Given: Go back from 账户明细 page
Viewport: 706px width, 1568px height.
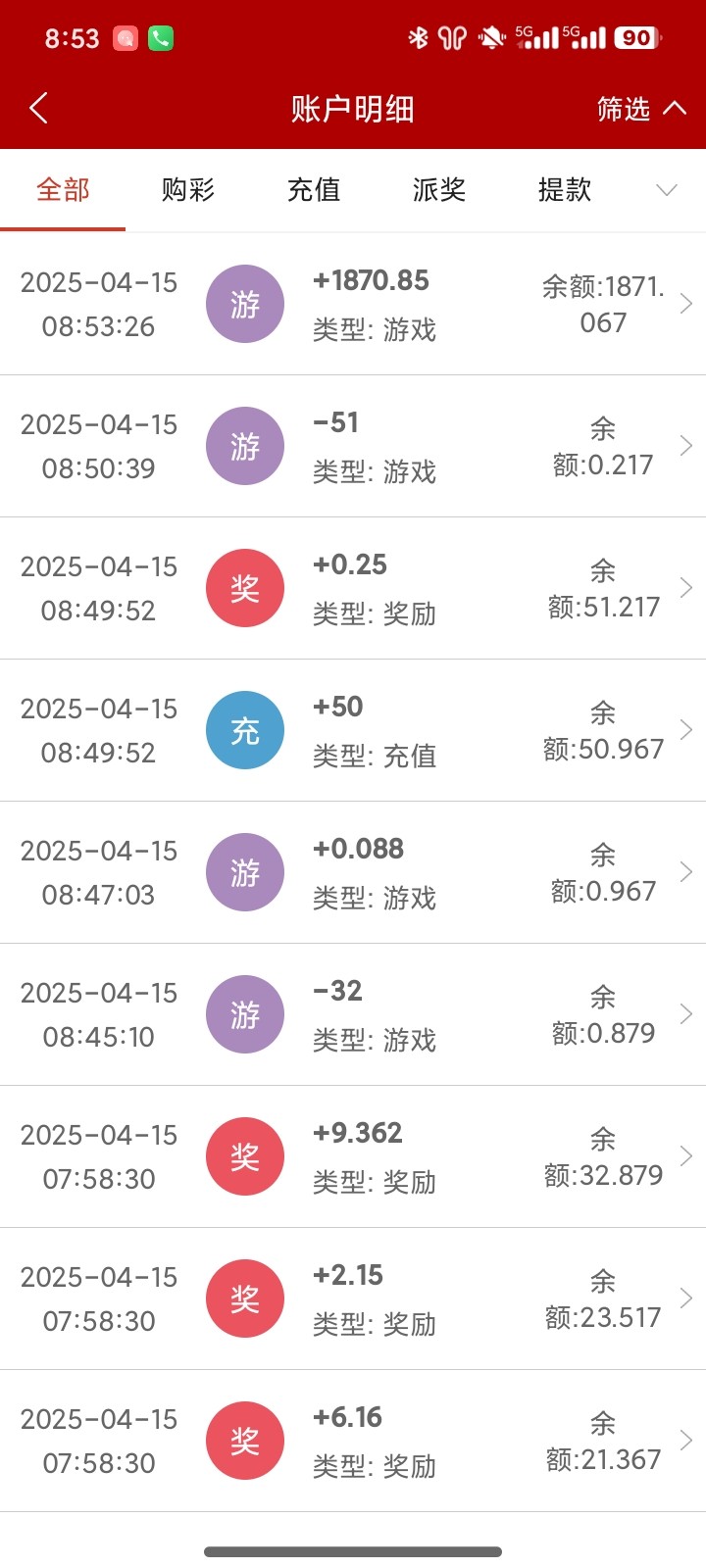Looking at the screenshot, I should [x=39, y=108].
